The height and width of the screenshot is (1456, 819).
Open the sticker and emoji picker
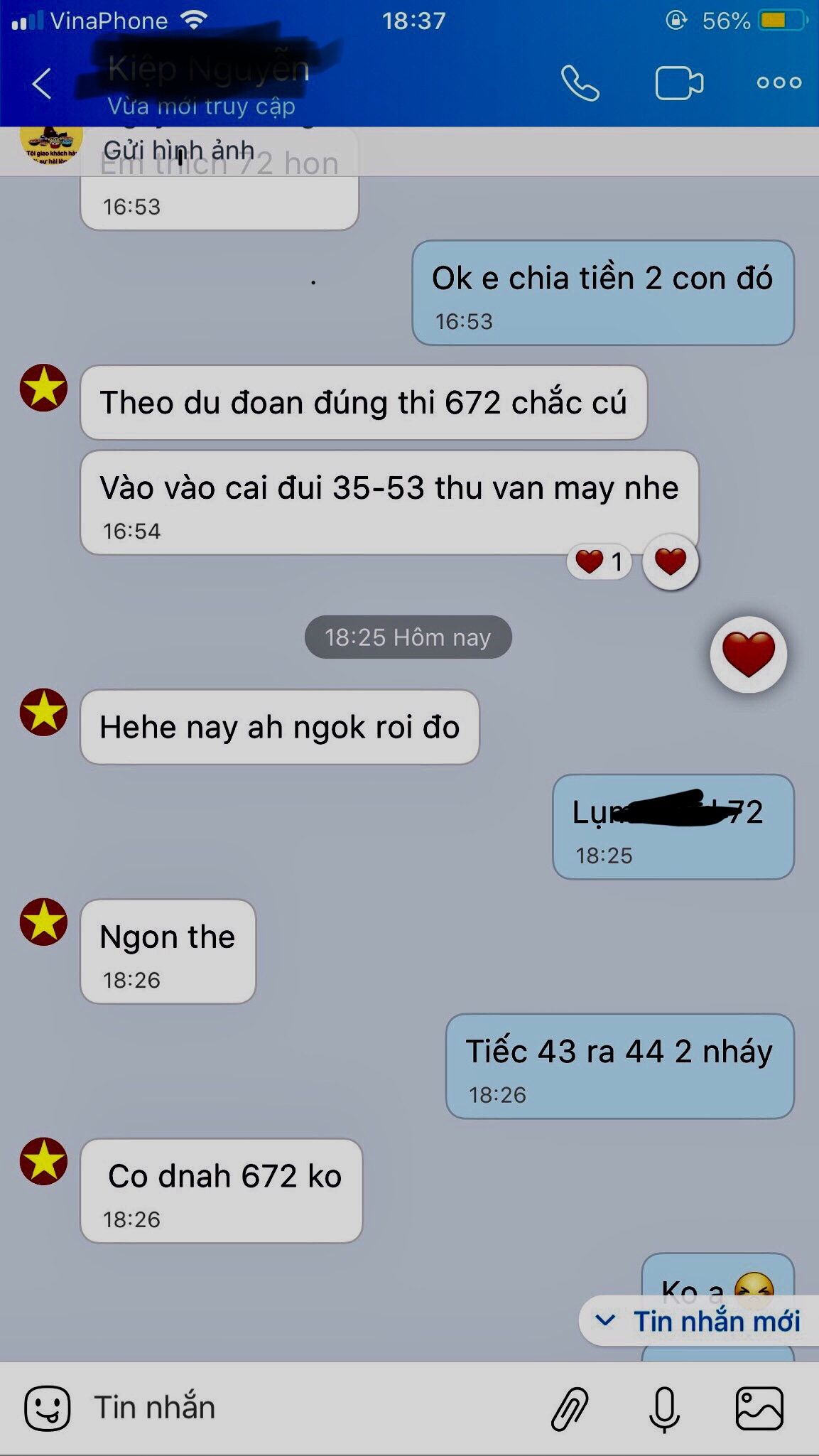pos(48,1408)
